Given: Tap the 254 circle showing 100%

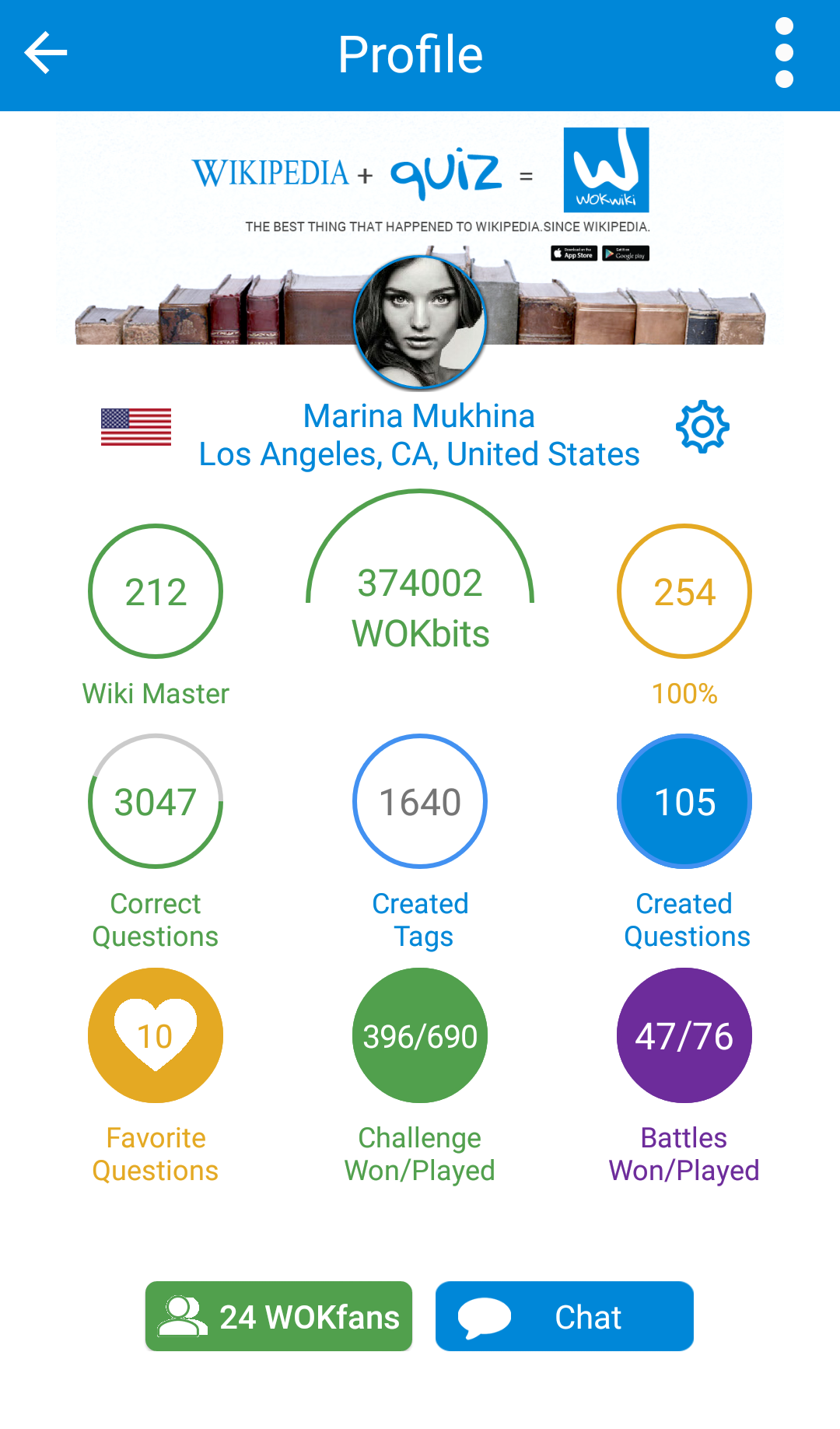Looking at the screenshot, I should click(684, 591).
